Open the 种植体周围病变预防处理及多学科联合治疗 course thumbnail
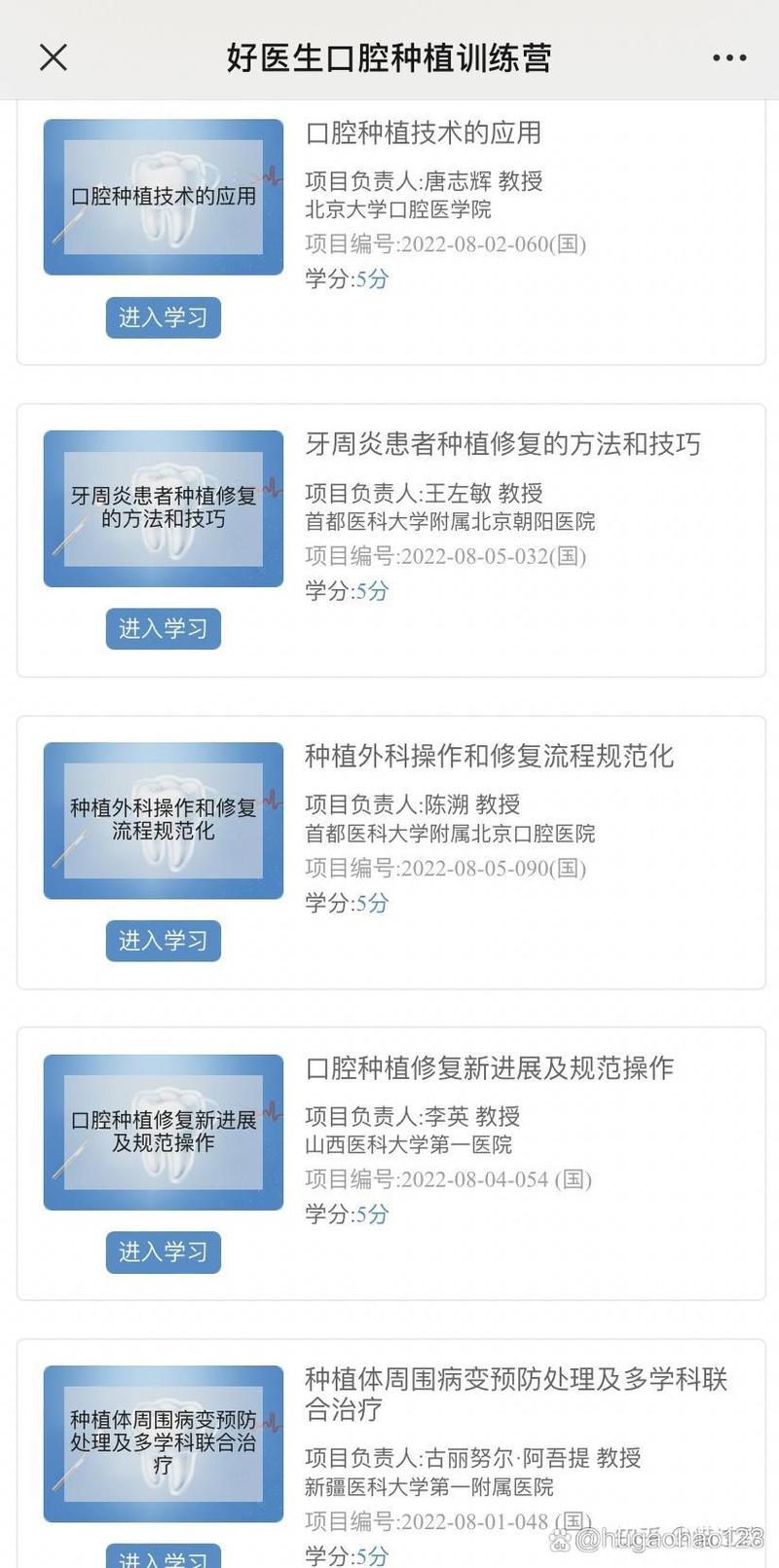This screenshot has height=1568, width=779. click(x=163, y=1443)
